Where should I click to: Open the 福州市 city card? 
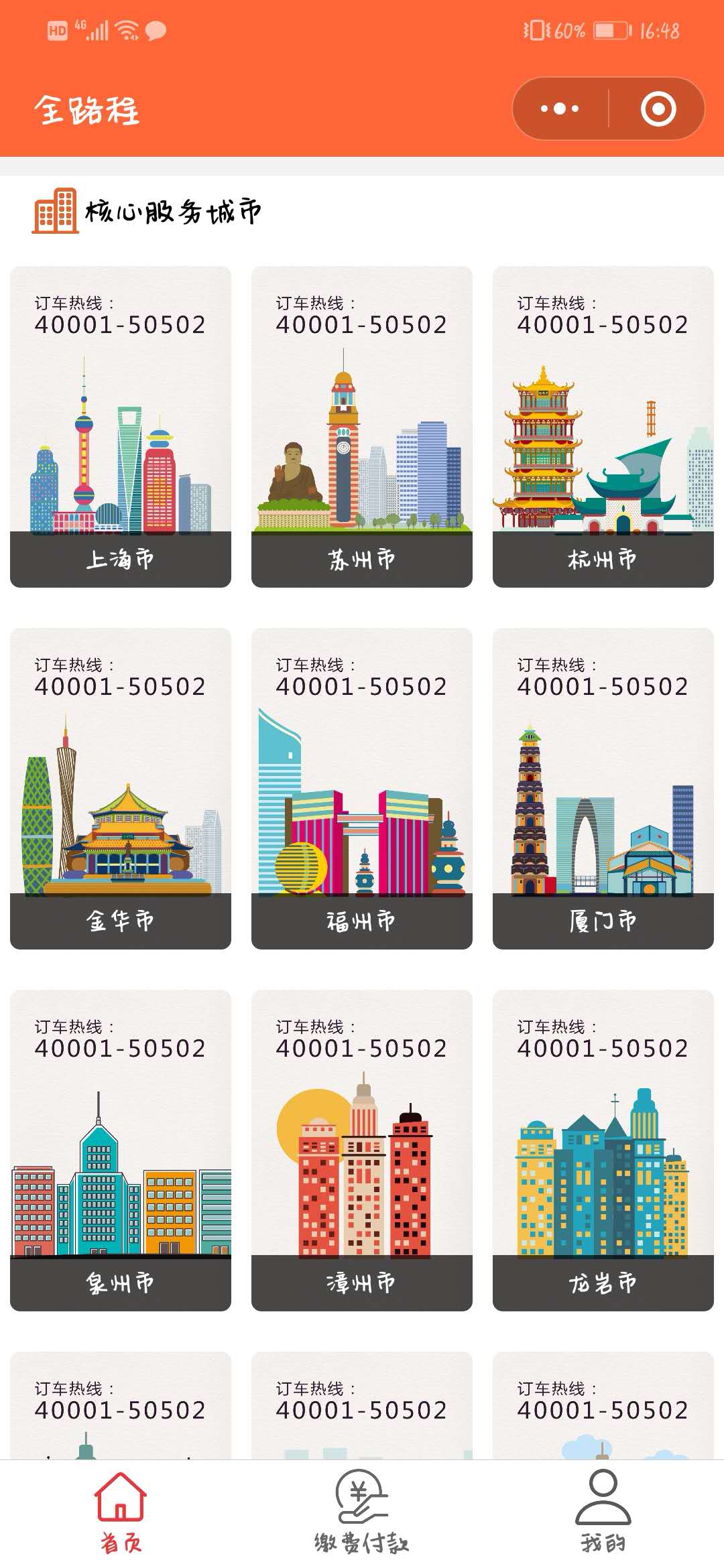[362, 789]
